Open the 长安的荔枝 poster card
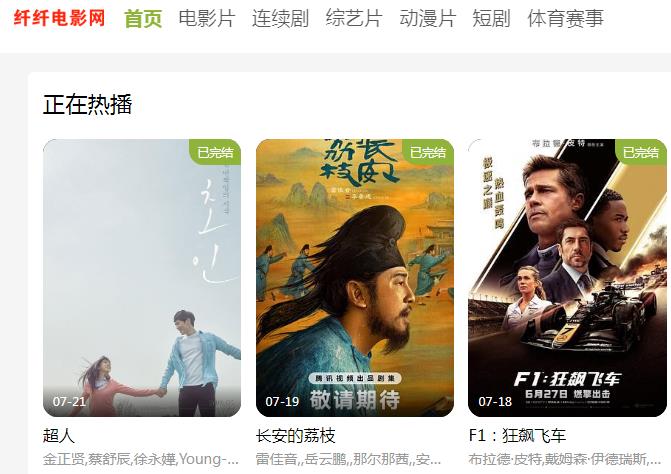The width and height of the screenshot is (671, 474). pyautogui.click(x=355, y=278)
